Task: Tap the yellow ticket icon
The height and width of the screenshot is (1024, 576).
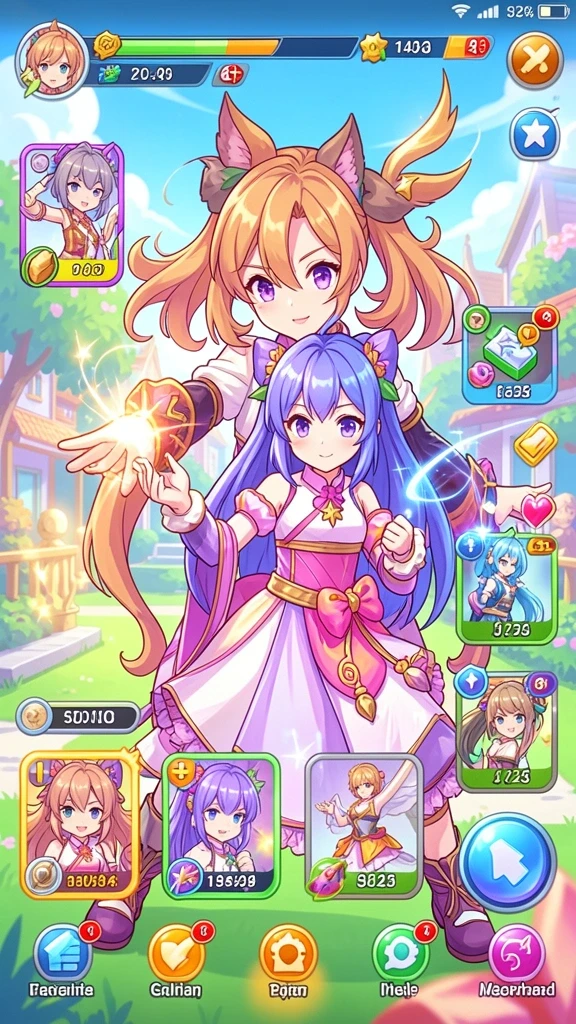Action: 535,444
